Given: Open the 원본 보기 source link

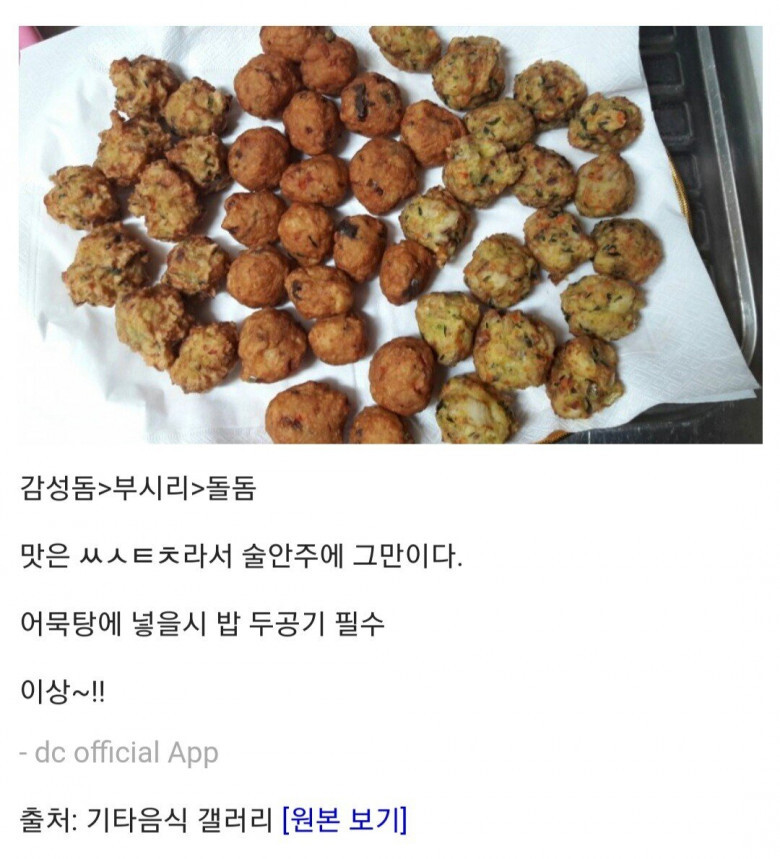Looking at the screenshot, I should (x=345, y=821).
